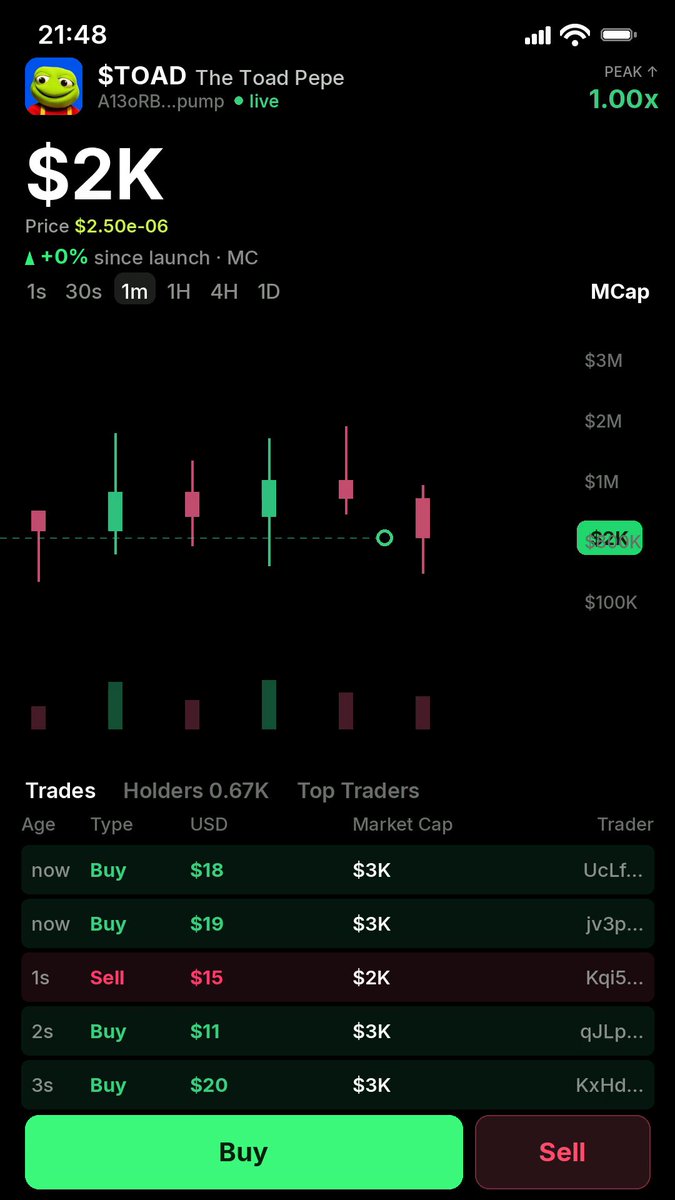Switch chart to 1H timeframe
The image size is (675, 1200).
[x=179, y=292]
